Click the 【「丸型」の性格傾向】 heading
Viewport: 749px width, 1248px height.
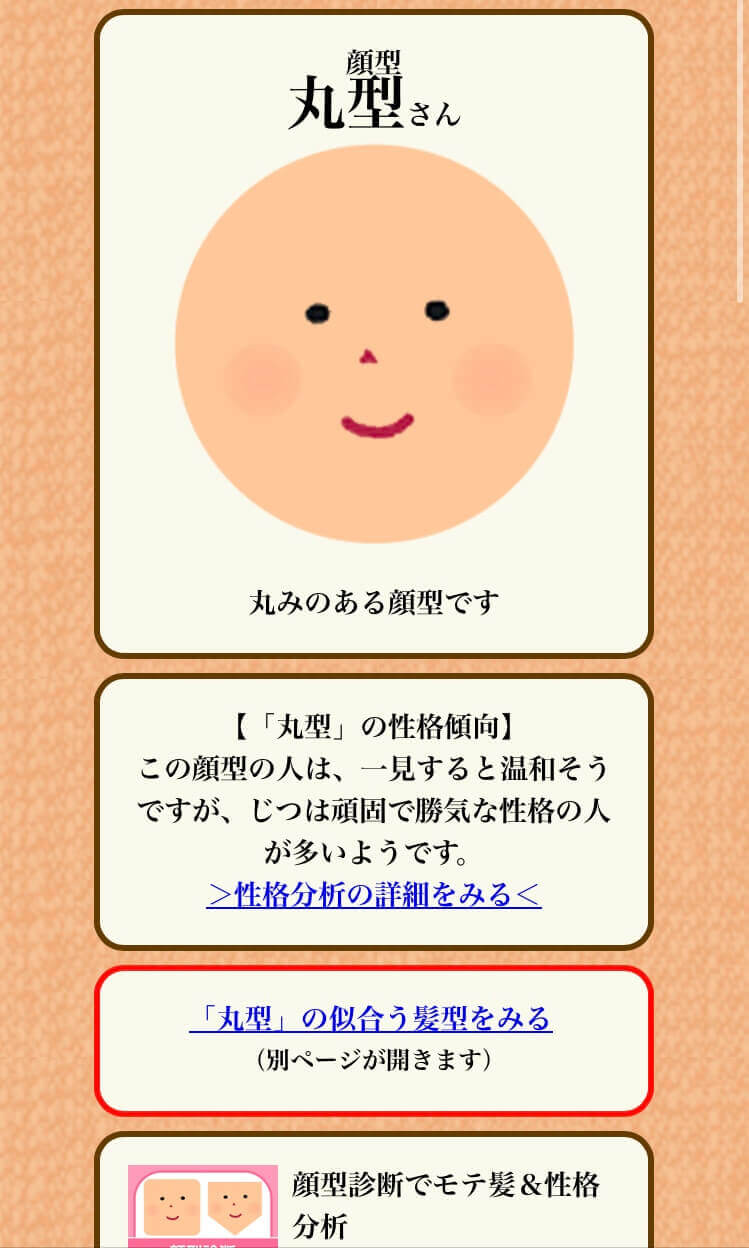[374, 723]
